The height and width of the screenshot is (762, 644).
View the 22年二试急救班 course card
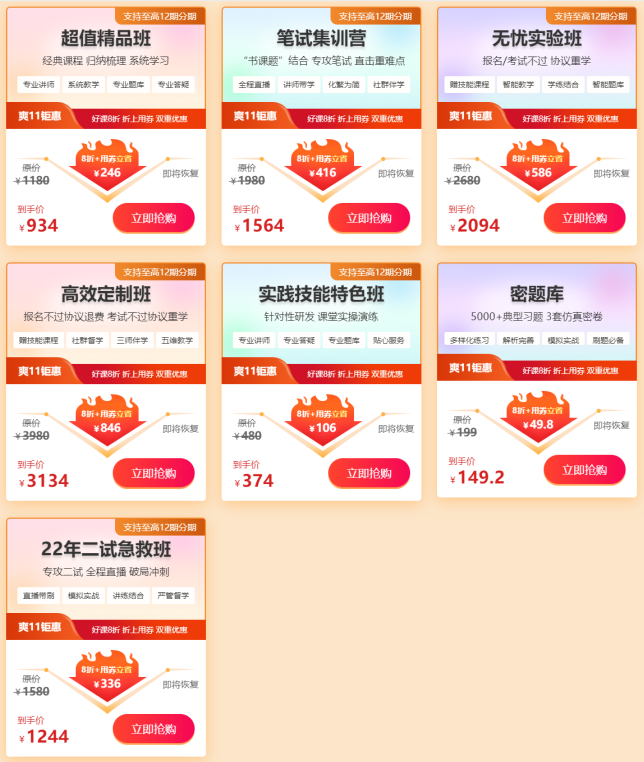(x=106, y=550)
